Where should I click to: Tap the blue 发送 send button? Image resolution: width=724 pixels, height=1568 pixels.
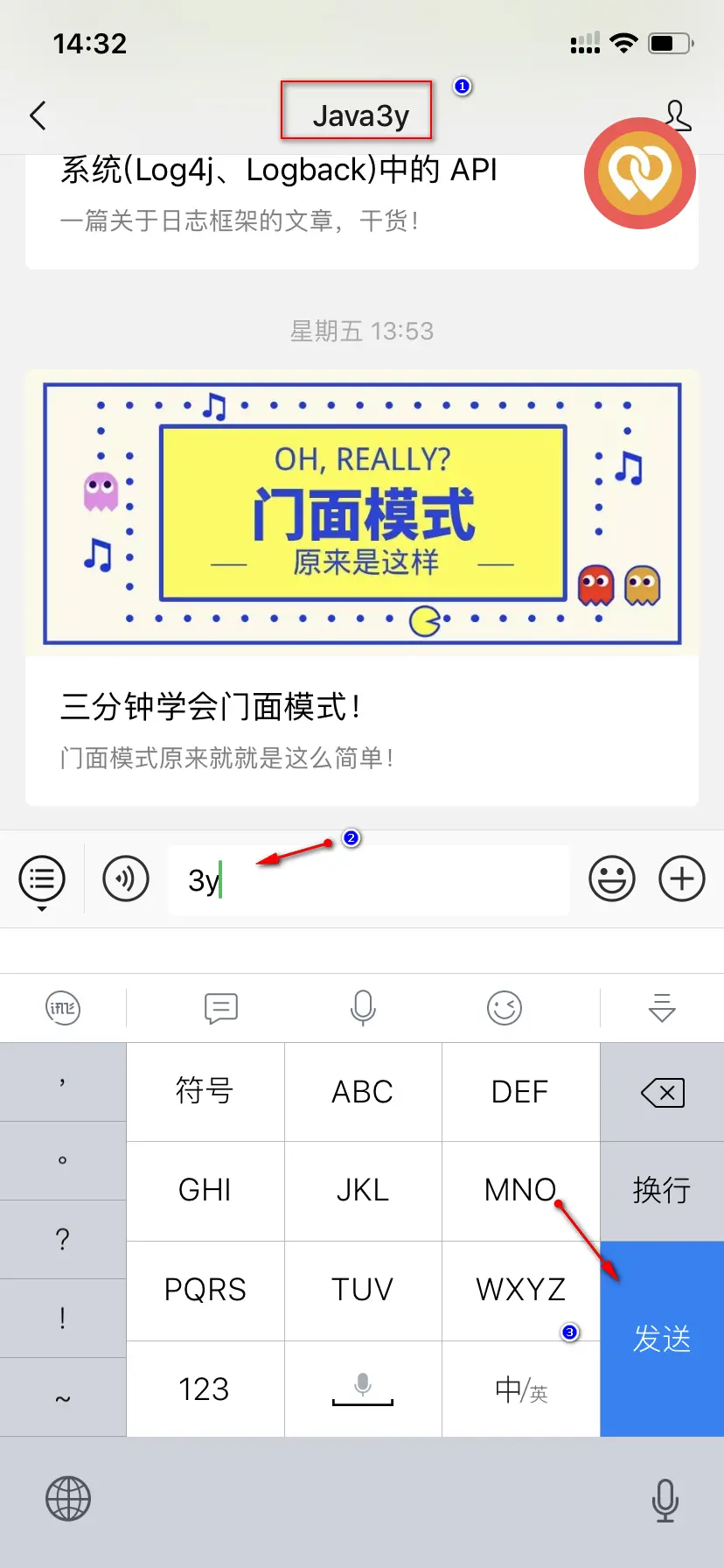pos(662,1339)
